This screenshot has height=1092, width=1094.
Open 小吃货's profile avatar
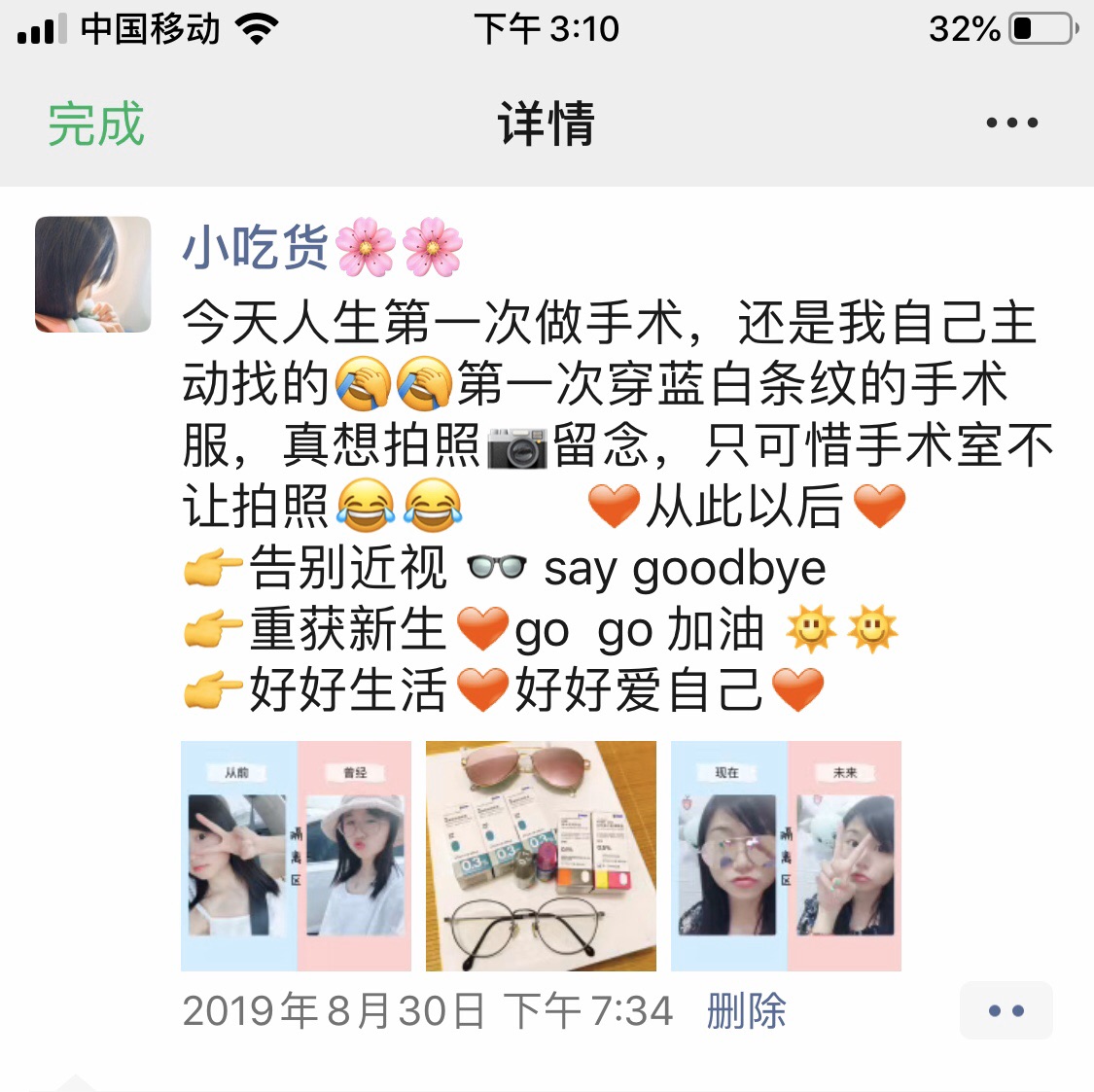93,274
